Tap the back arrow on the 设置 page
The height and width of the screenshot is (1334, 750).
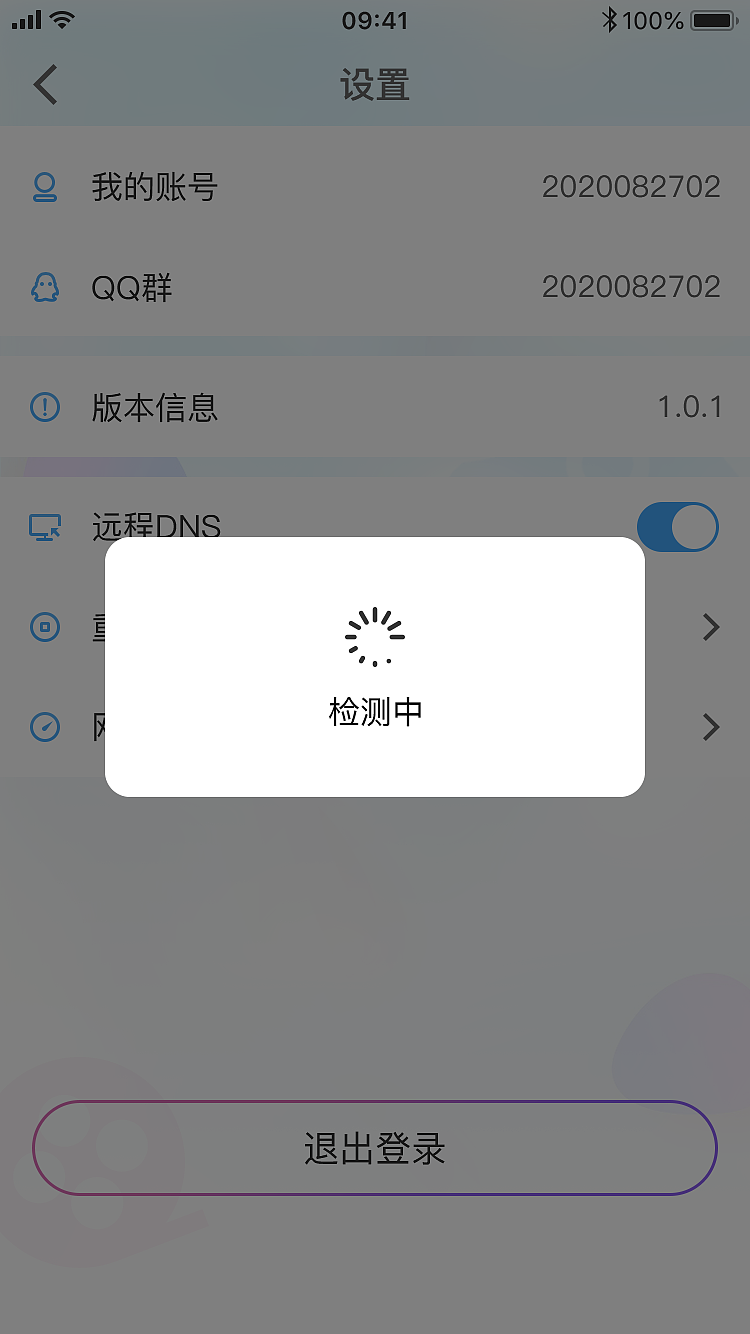coord(45,85)
